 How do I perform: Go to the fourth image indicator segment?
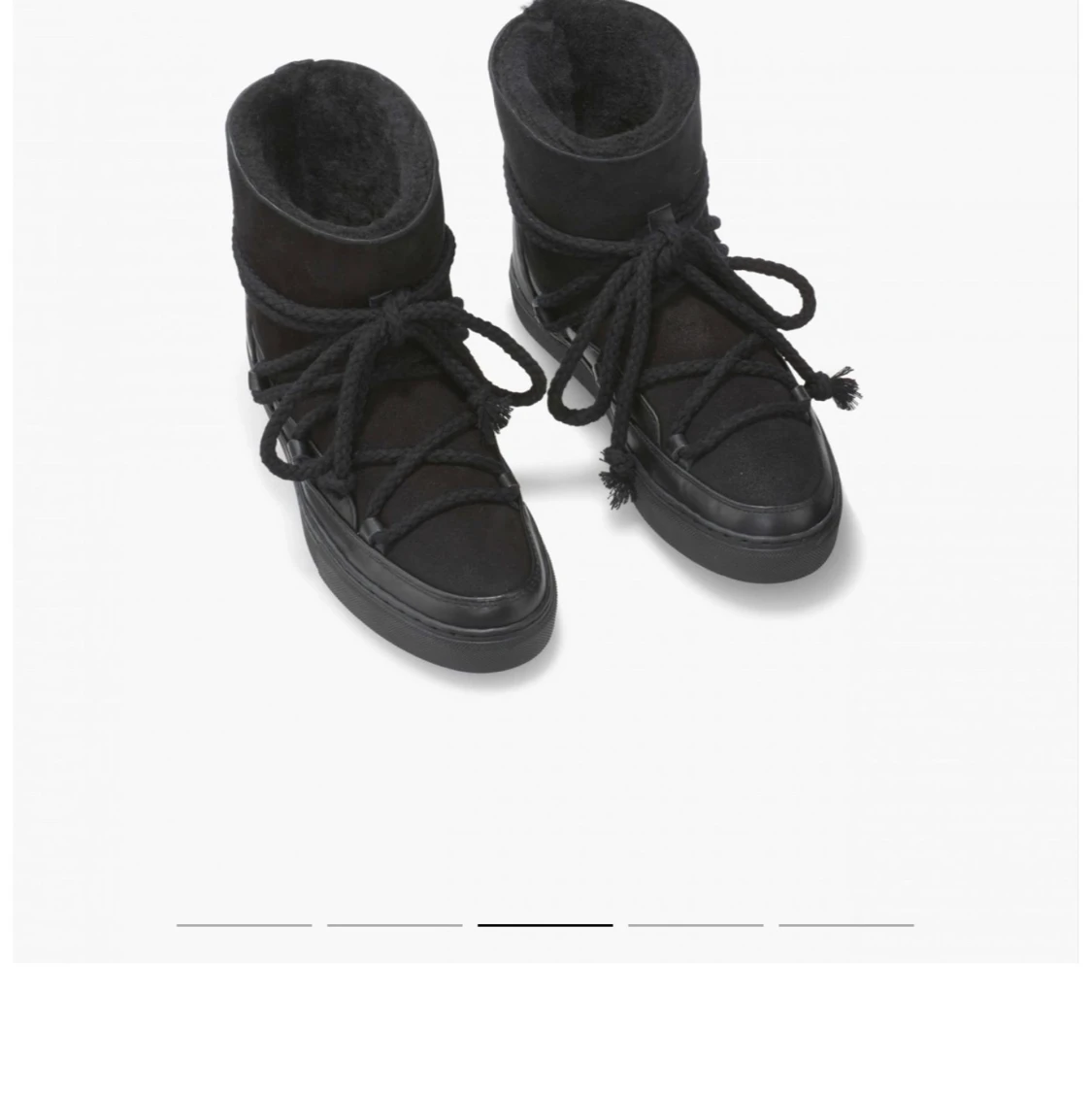696,925
